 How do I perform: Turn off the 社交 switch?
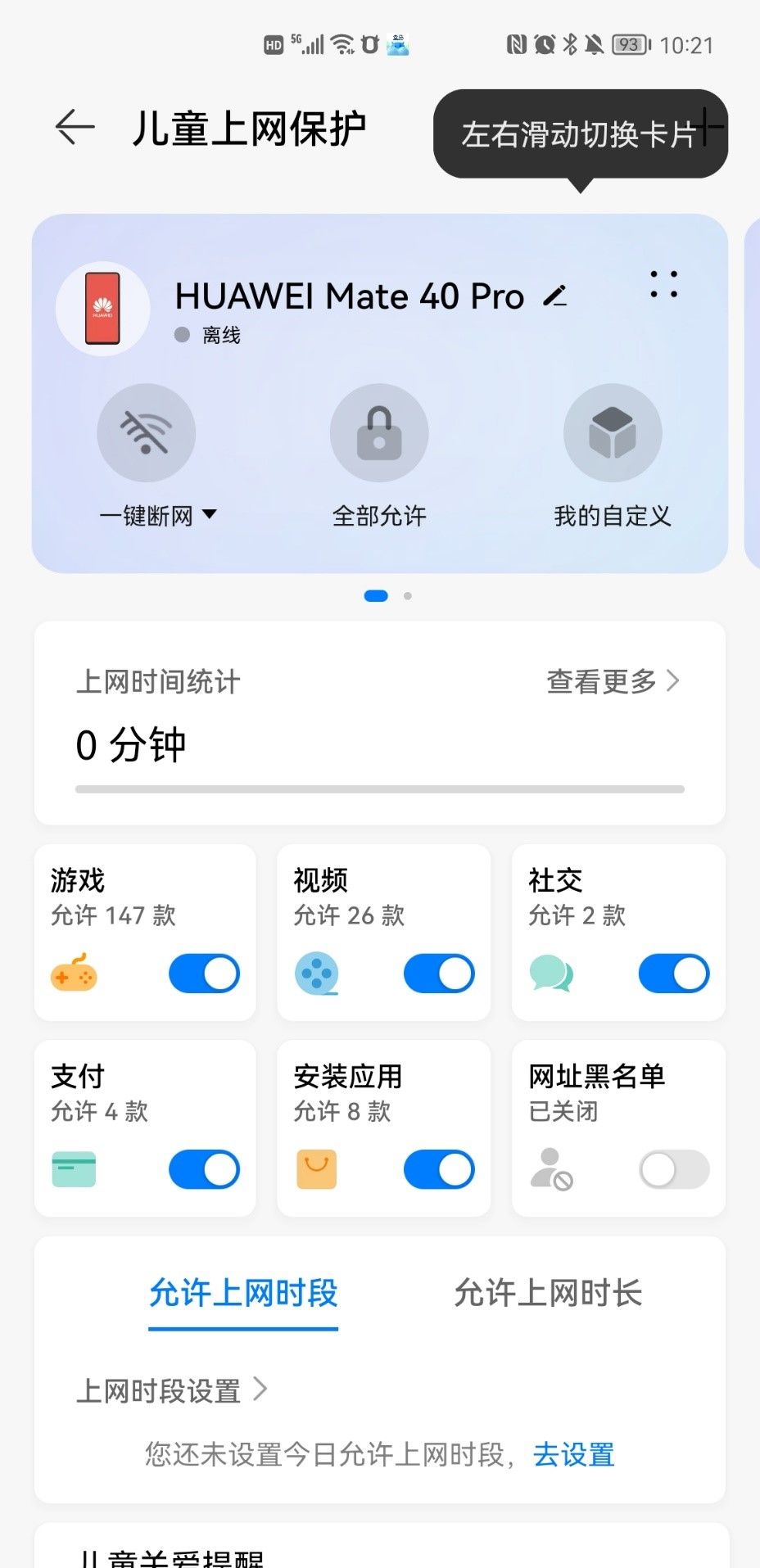pos(674,974)
